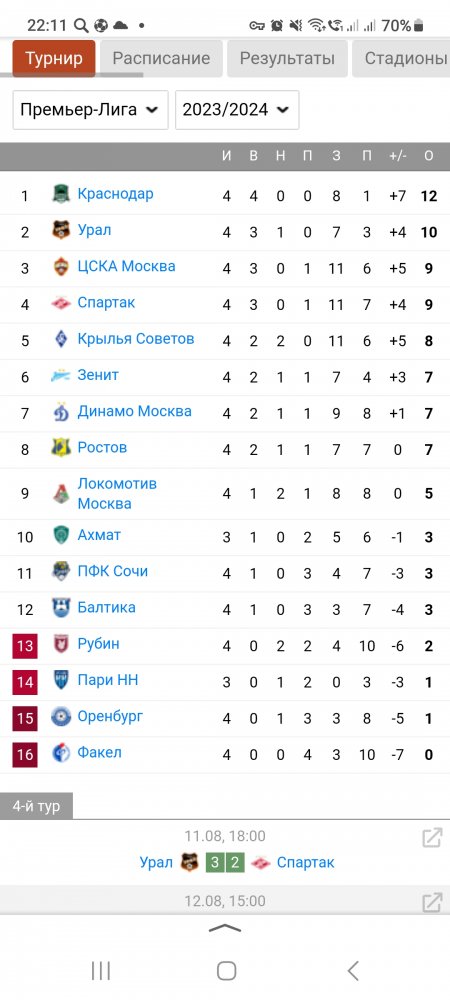View the Динамо Москва team page
450x1000 pixels.
click(134, 411)
